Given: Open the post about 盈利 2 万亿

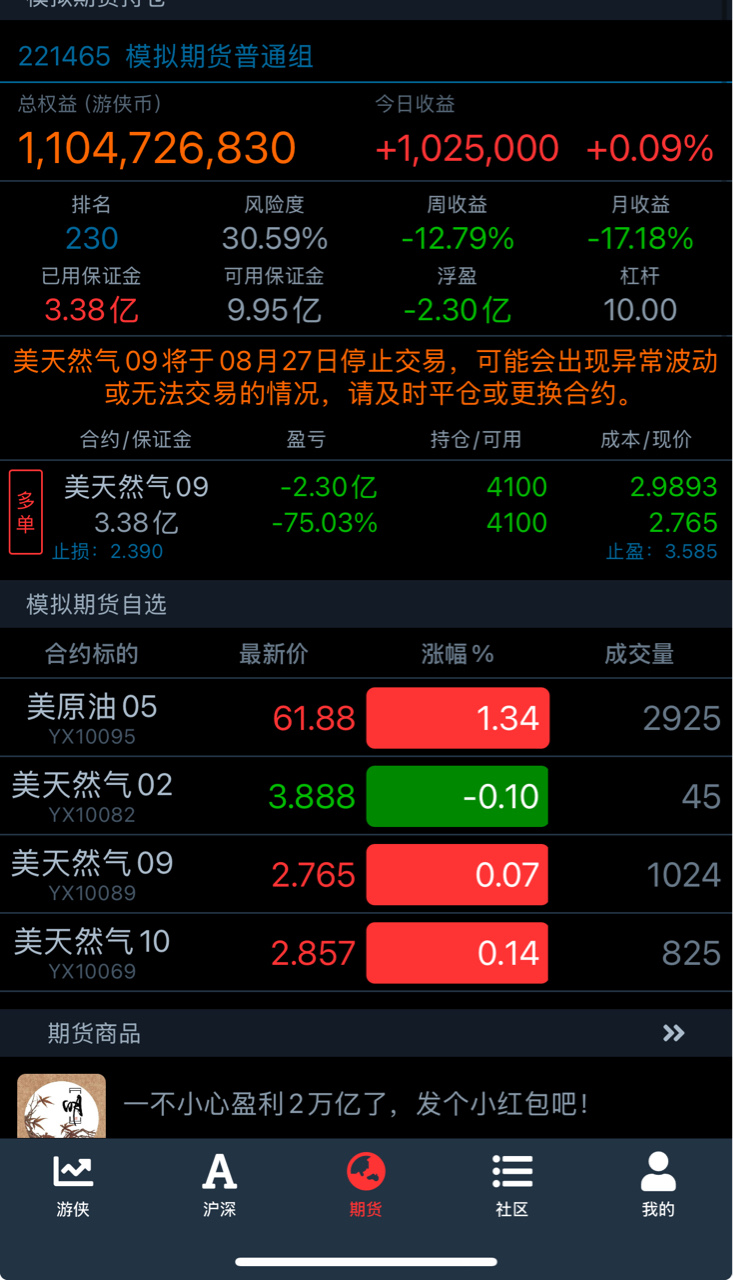Looking at the screenshot, I should [x=355, y=1104].
